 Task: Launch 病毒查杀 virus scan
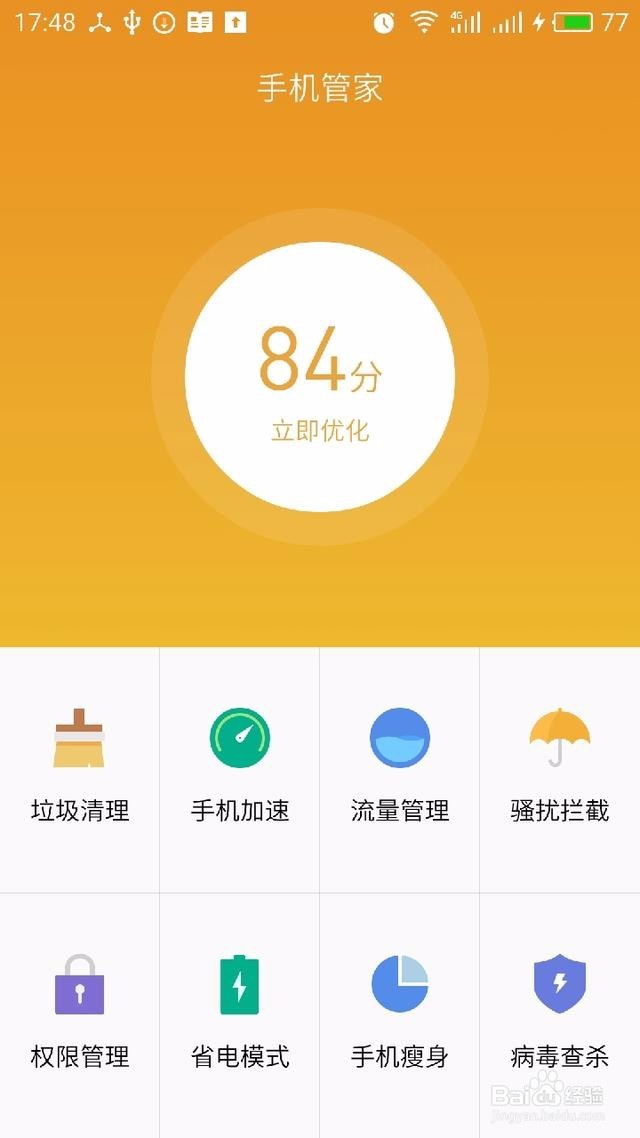(x=560, y=1015)
